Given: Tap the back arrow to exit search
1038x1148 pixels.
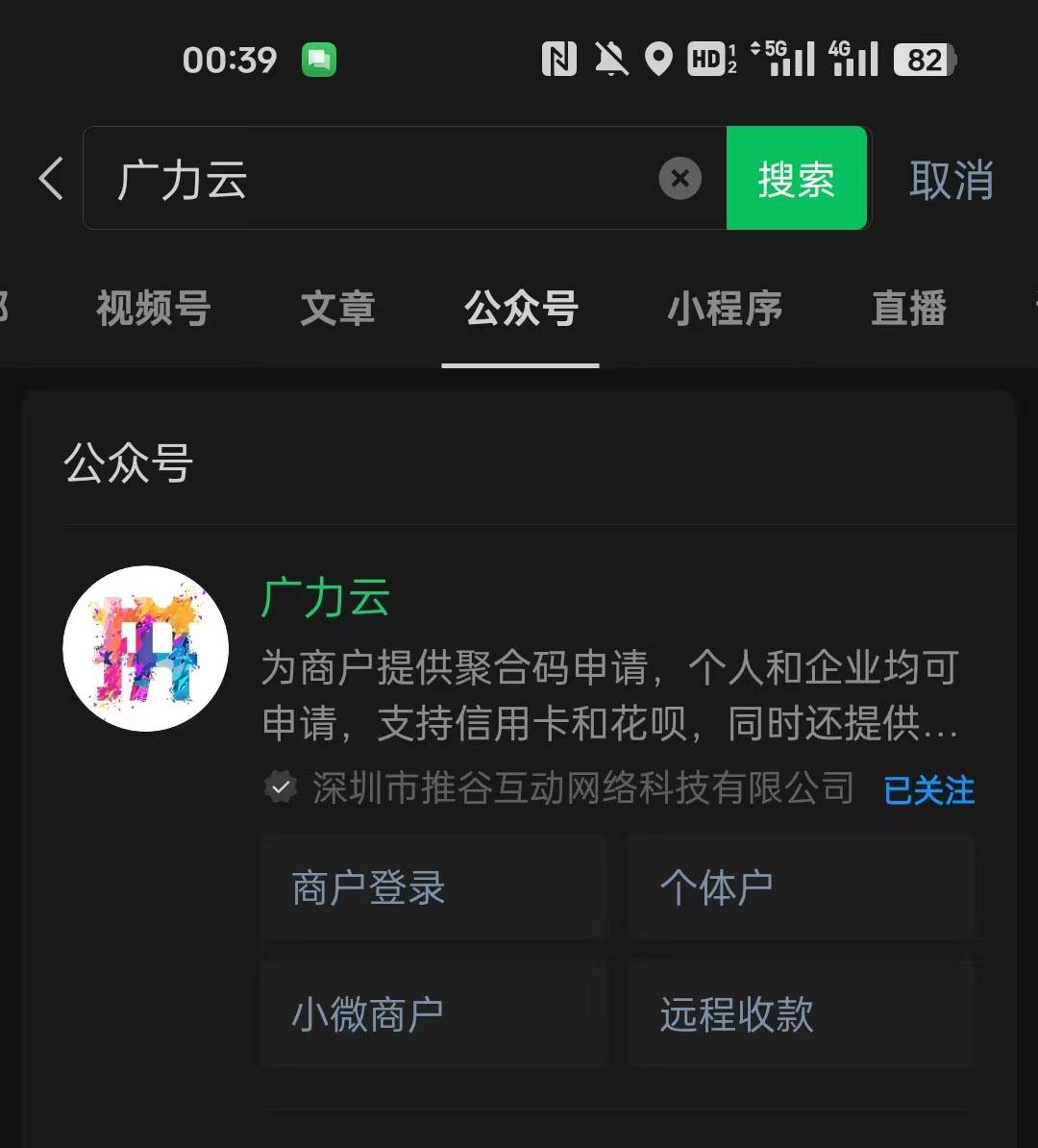Looking at the screenshot, I should tap(49, 179).
